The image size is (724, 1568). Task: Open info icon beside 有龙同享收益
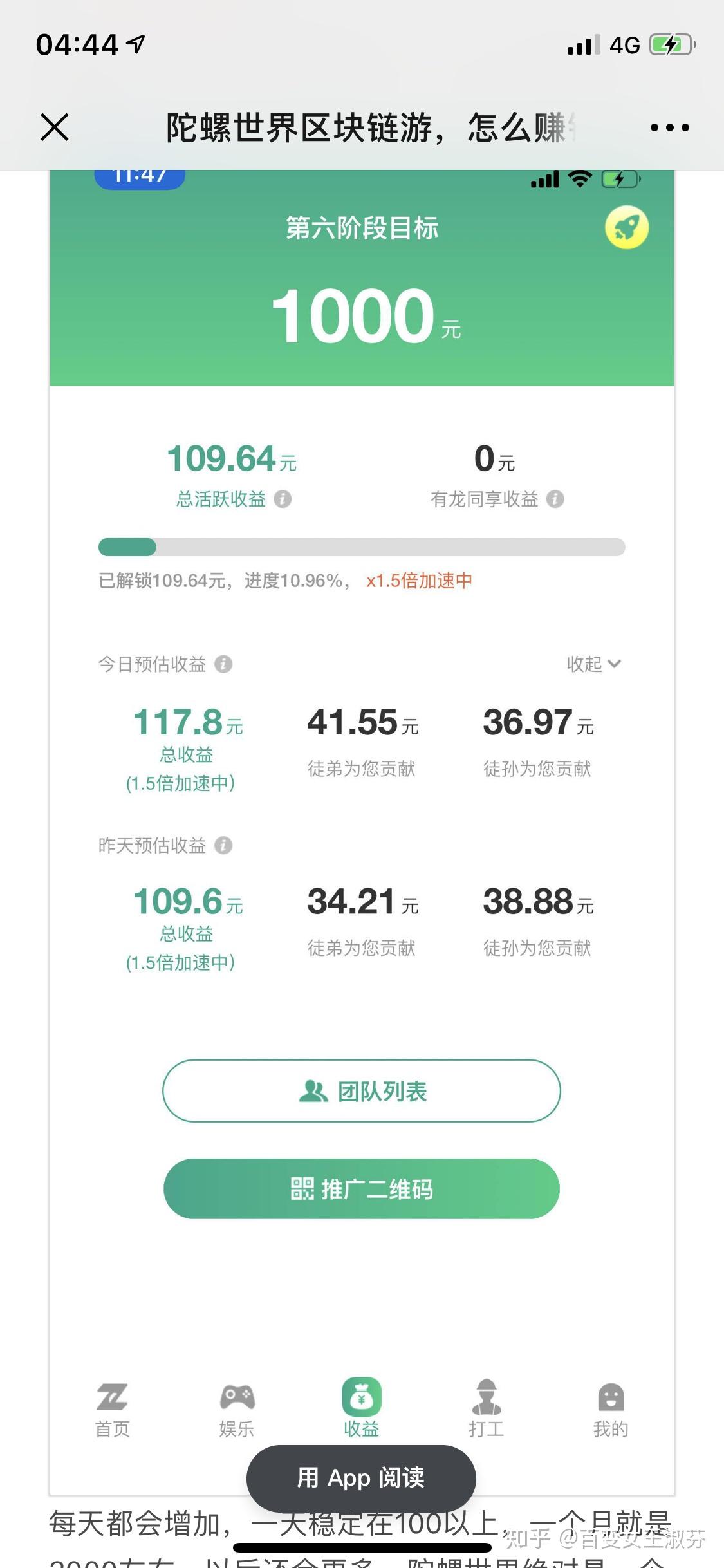pyautogui.click(x=555, y=499)
